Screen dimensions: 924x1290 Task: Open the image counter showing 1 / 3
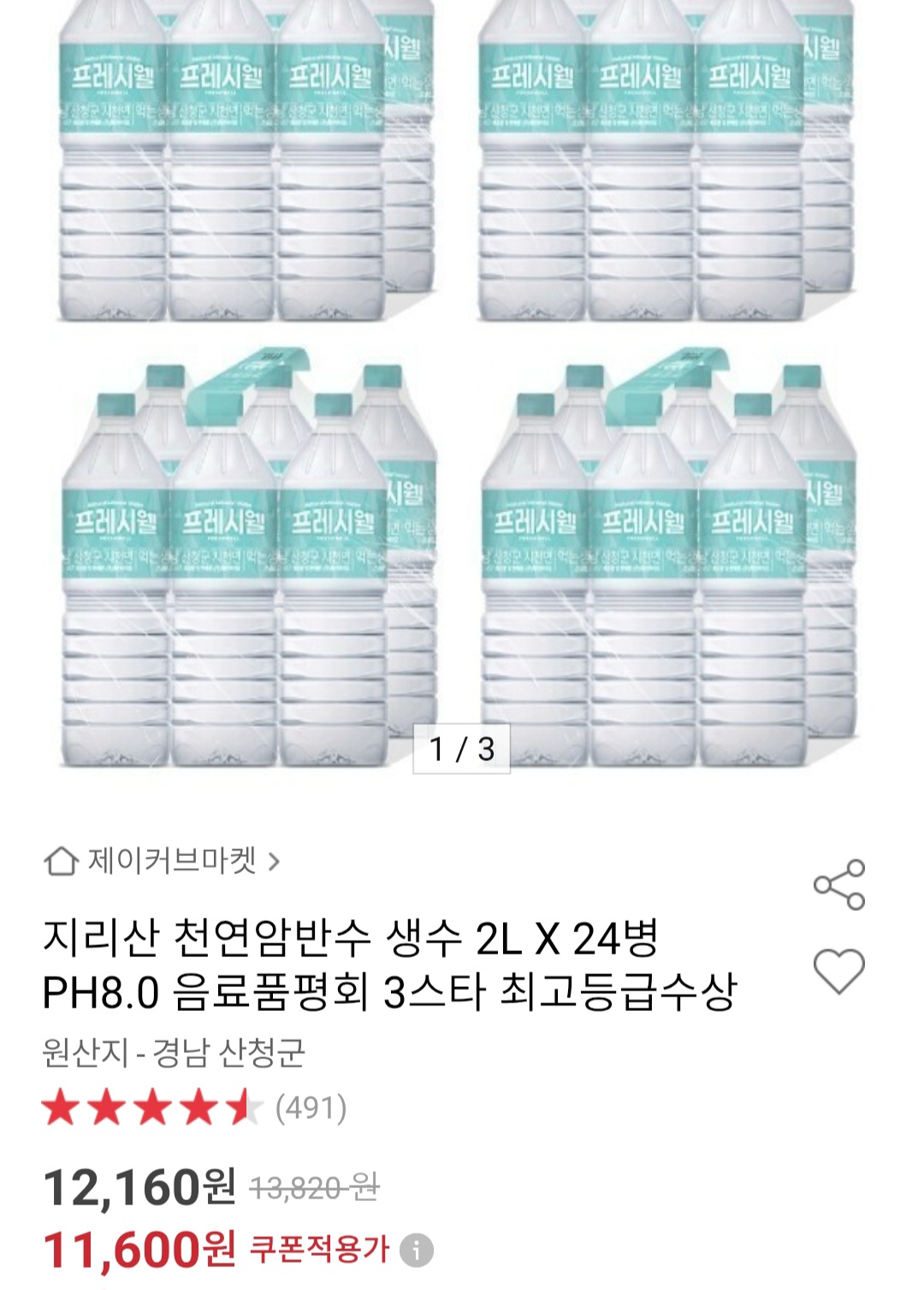[x=462, y=747]
